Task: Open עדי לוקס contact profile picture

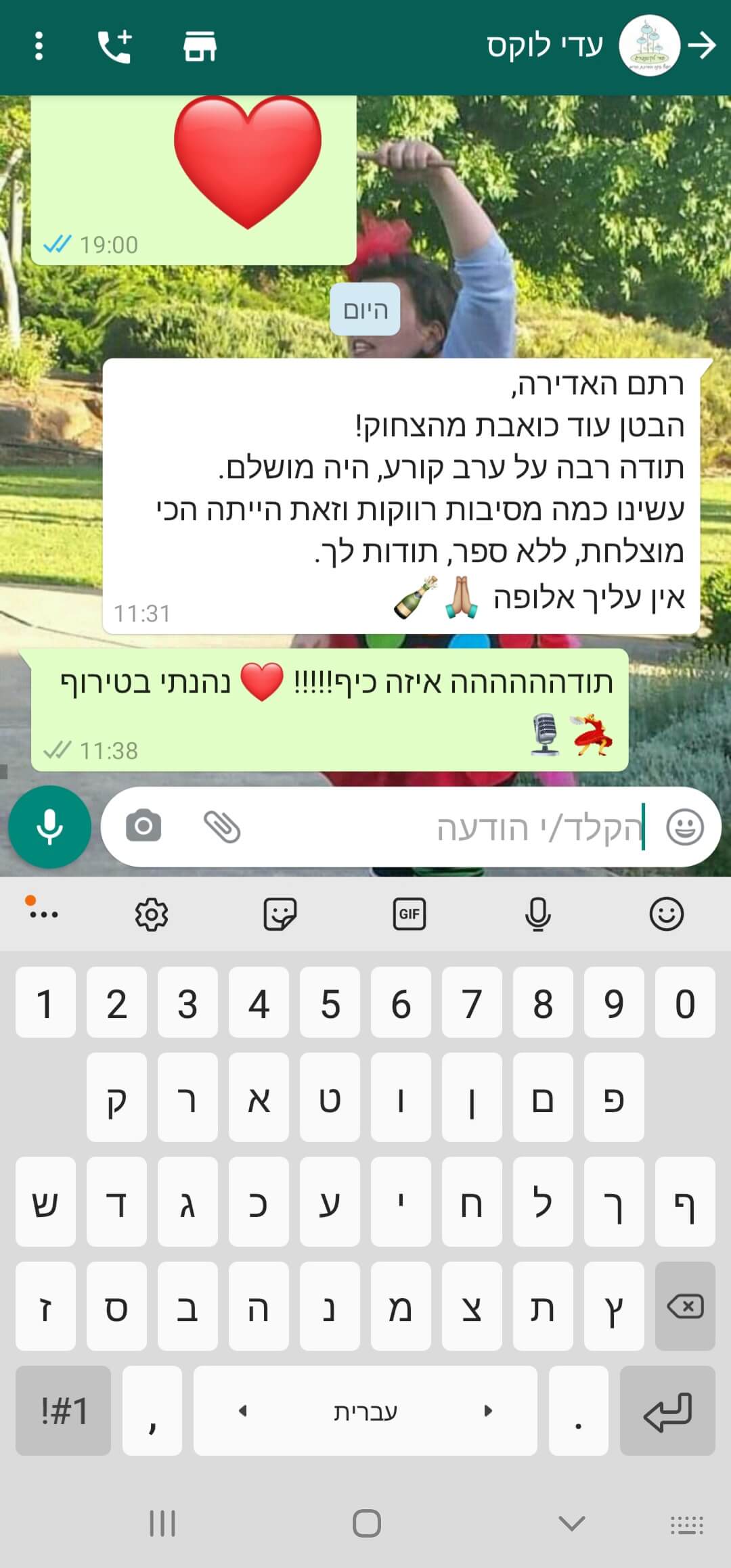Action: (x=649, y=46)
